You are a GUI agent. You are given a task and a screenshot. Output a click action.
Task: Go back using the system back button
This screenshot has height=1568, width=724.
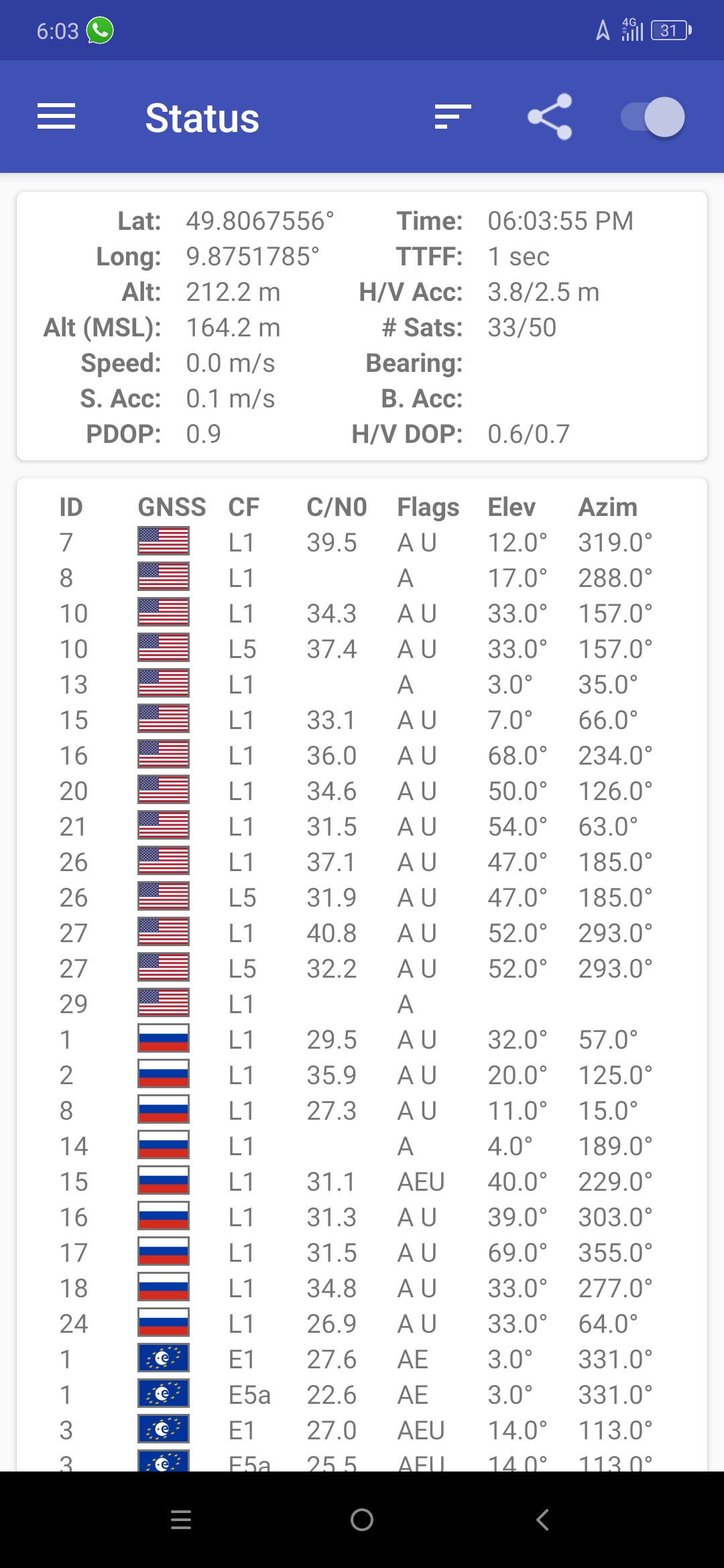pyautogui.click(x=543, y=1520)
